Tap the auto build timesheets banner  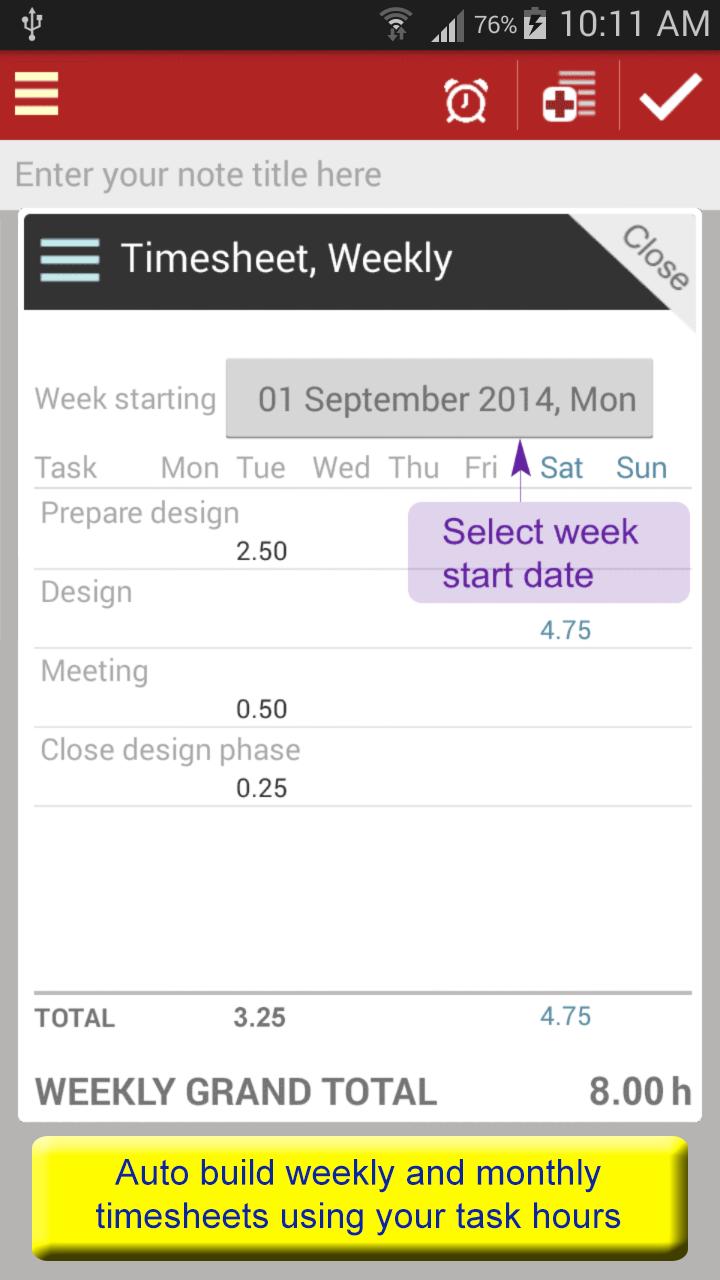click(x=359, y=1195)
